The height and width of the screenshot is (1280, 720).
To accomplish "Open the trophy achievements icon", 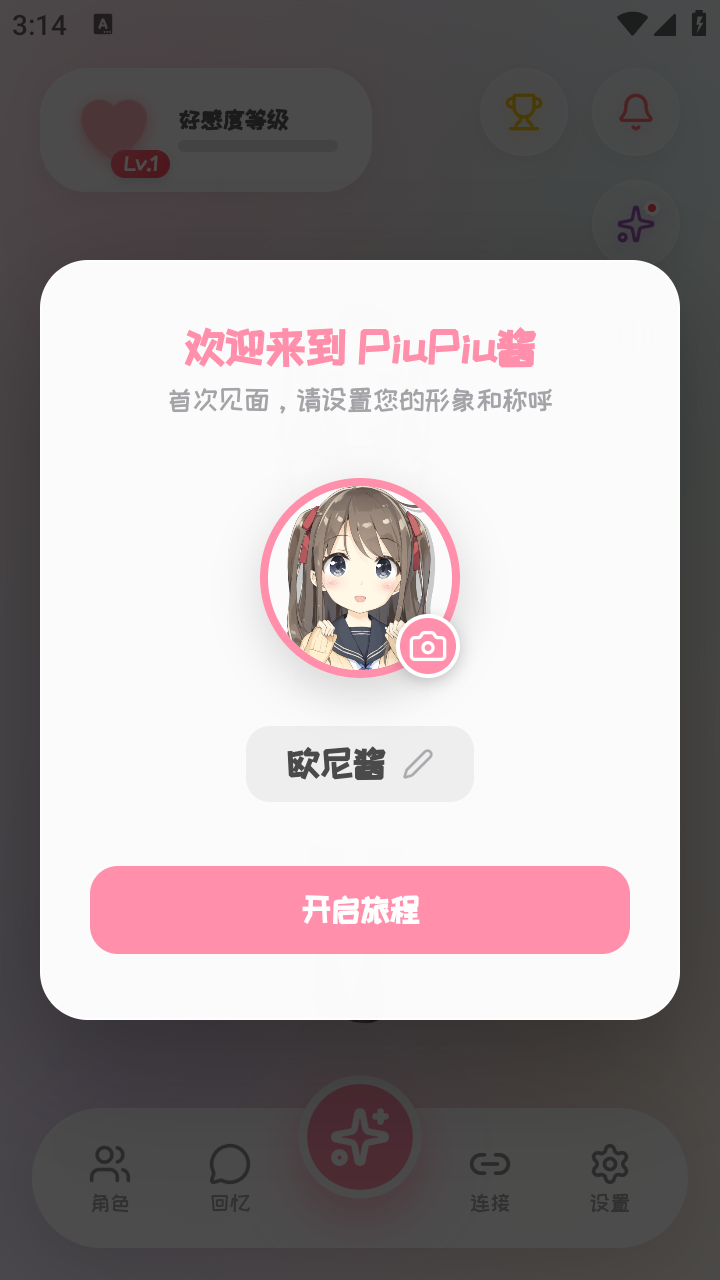I will (524, 112).
